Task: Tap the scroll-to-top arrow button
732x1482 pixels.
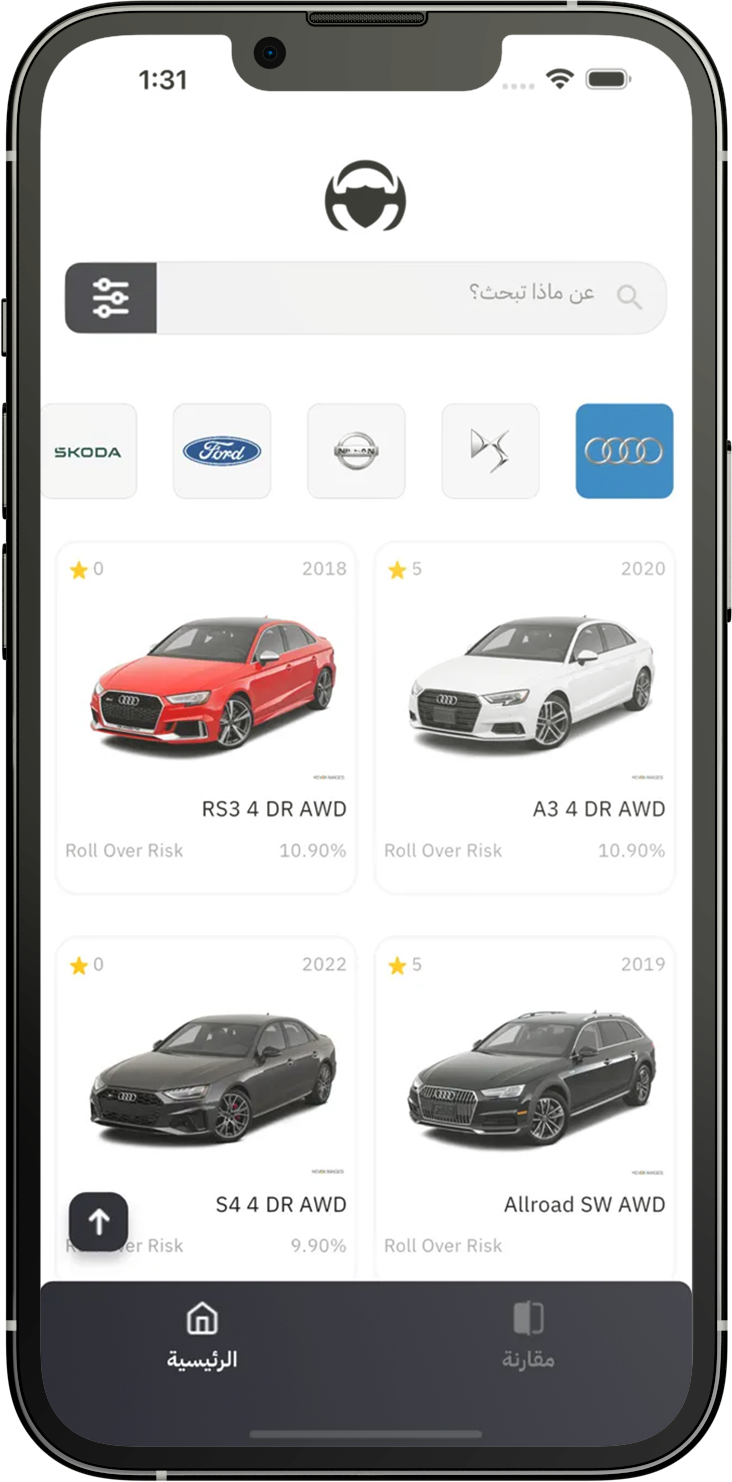Action: [x=98, y=1222]
